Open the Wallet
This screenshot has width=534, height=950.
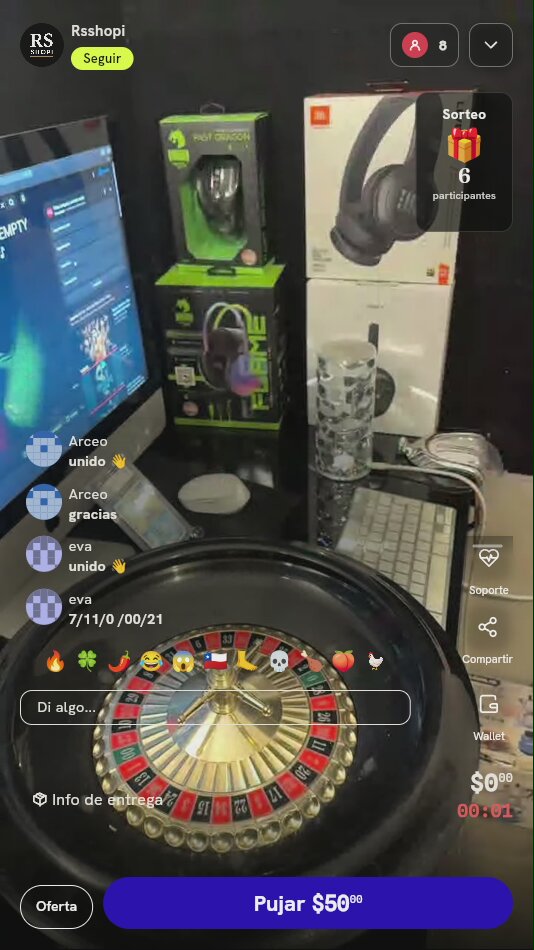tap(489, 717)
